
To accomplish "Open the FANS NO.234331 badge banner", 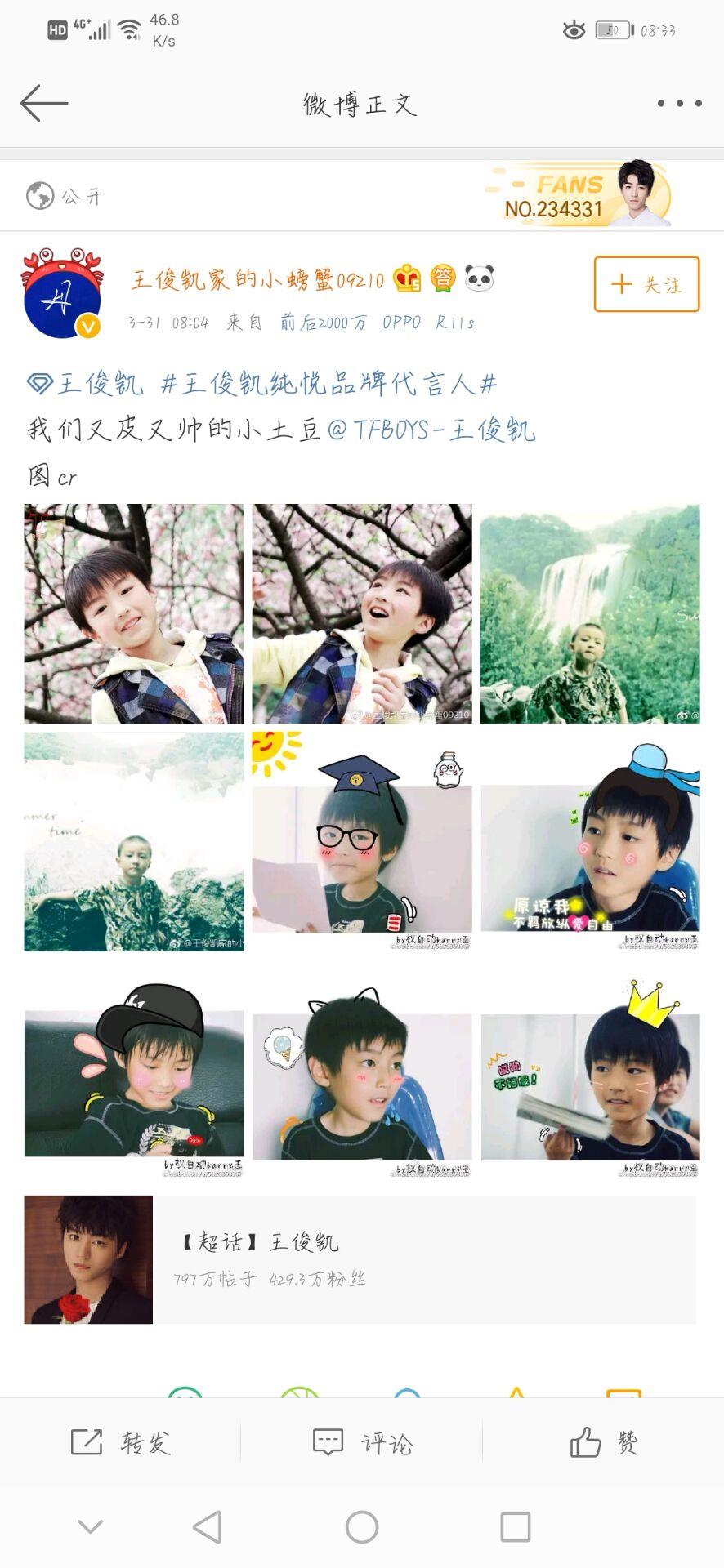I will click(x=581, y=196).
